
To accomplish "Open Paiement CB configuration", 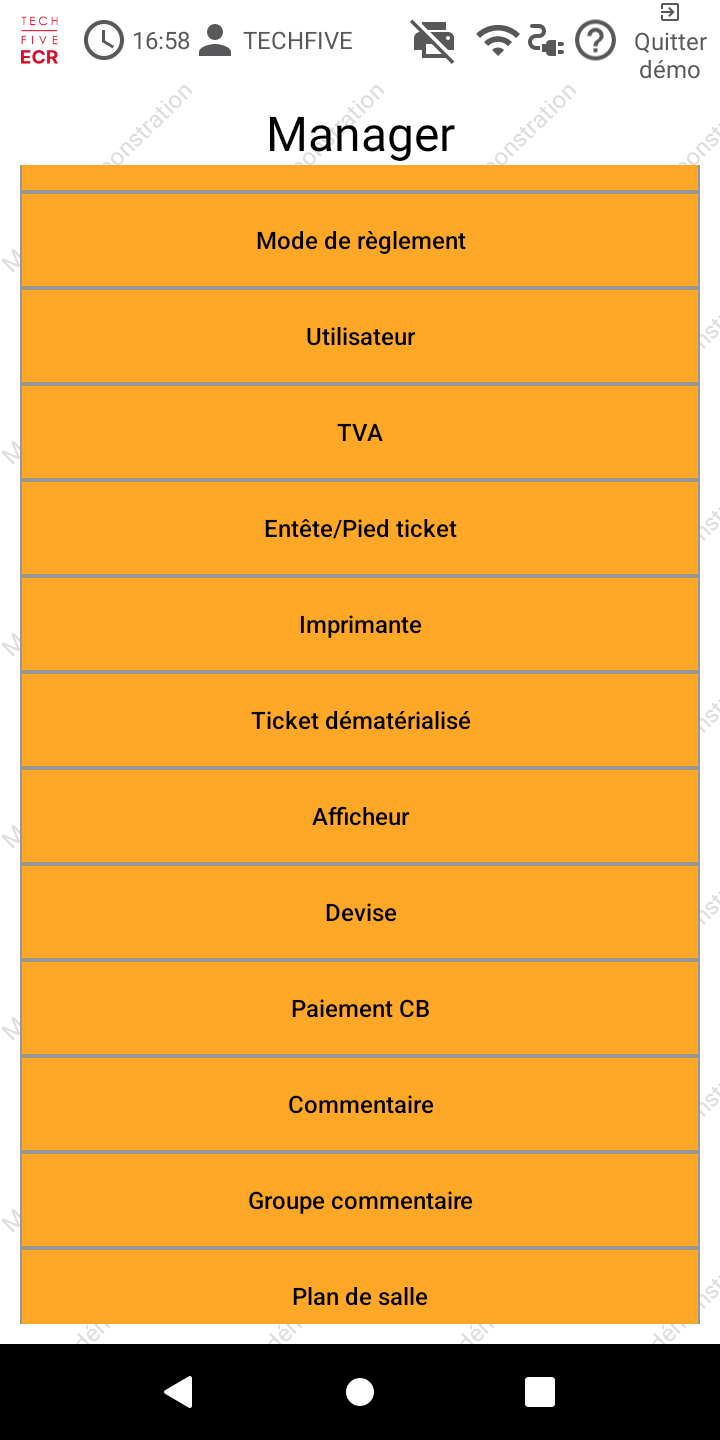I will click(x=360, y=1009).
